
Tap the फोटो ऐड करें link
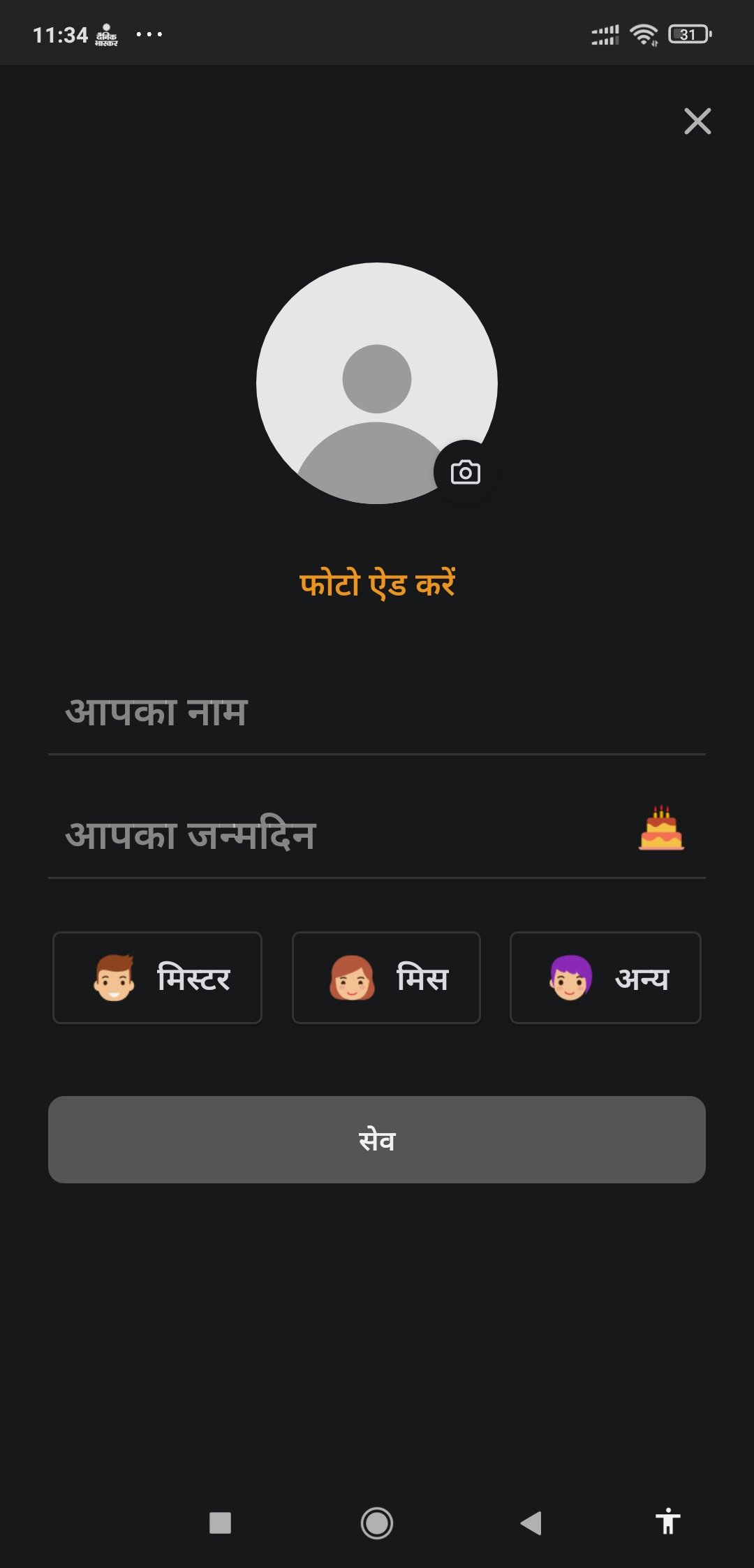pyautogui.click(x=377, y=584)
